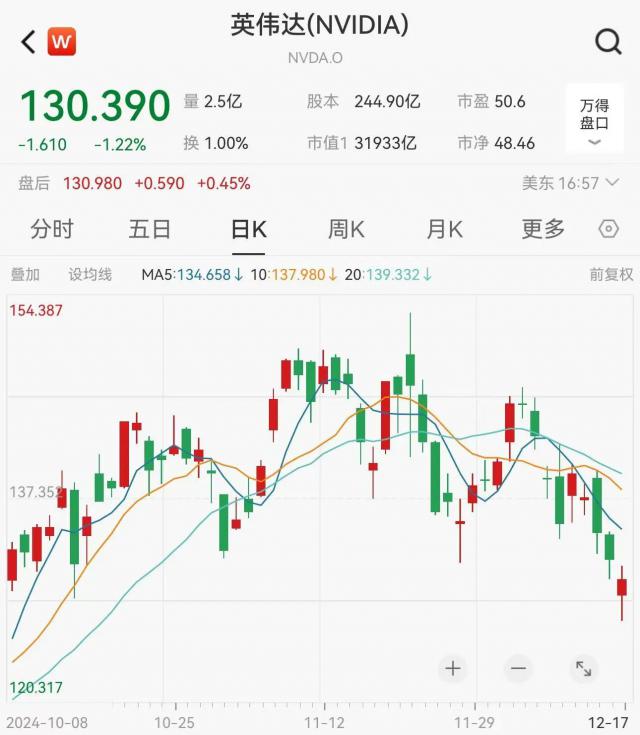The height and width of the screenshot is (735, 640).
Task: Open the search magnifier icon
Action: click(x=608, y=42)
